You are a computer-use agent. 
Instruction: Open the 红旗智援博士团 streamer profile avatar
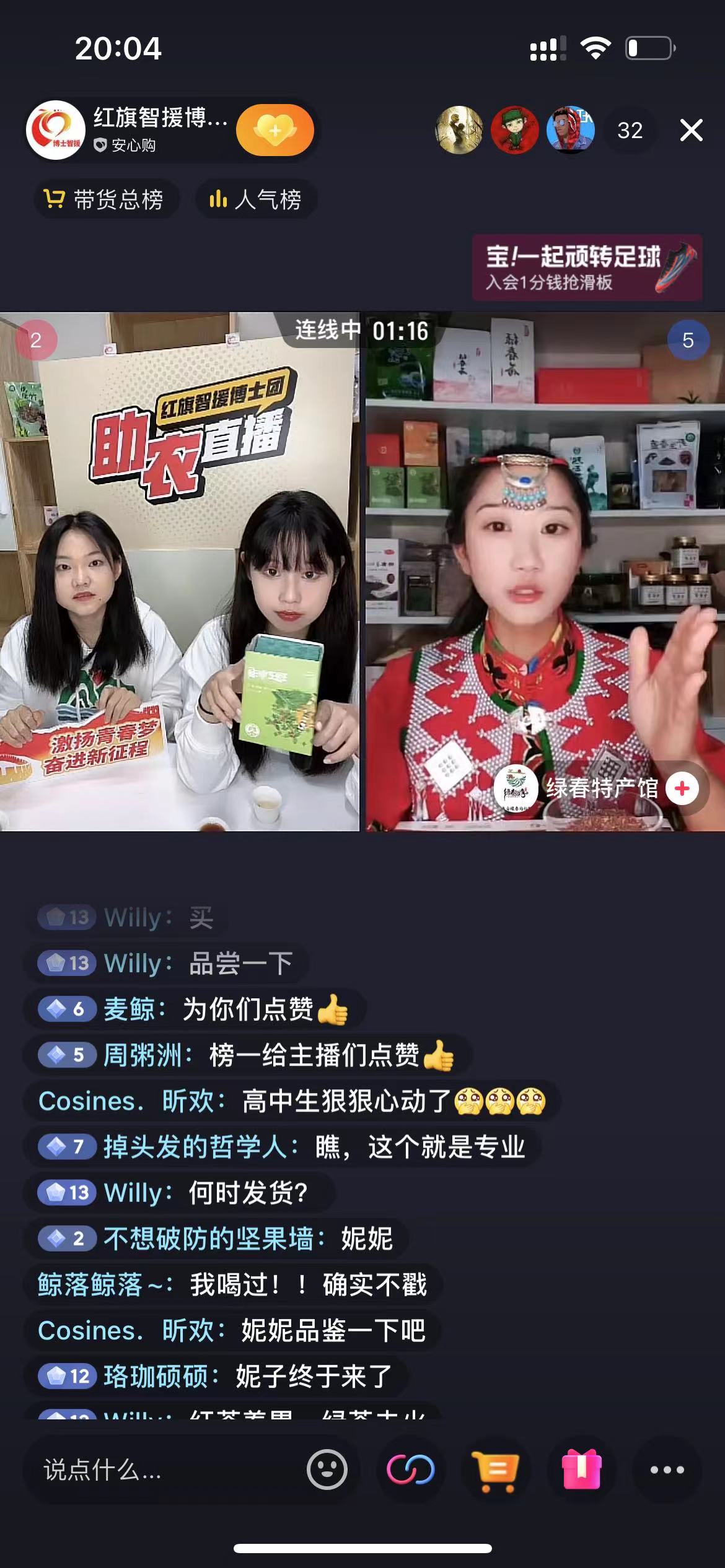tap(60, 130)
